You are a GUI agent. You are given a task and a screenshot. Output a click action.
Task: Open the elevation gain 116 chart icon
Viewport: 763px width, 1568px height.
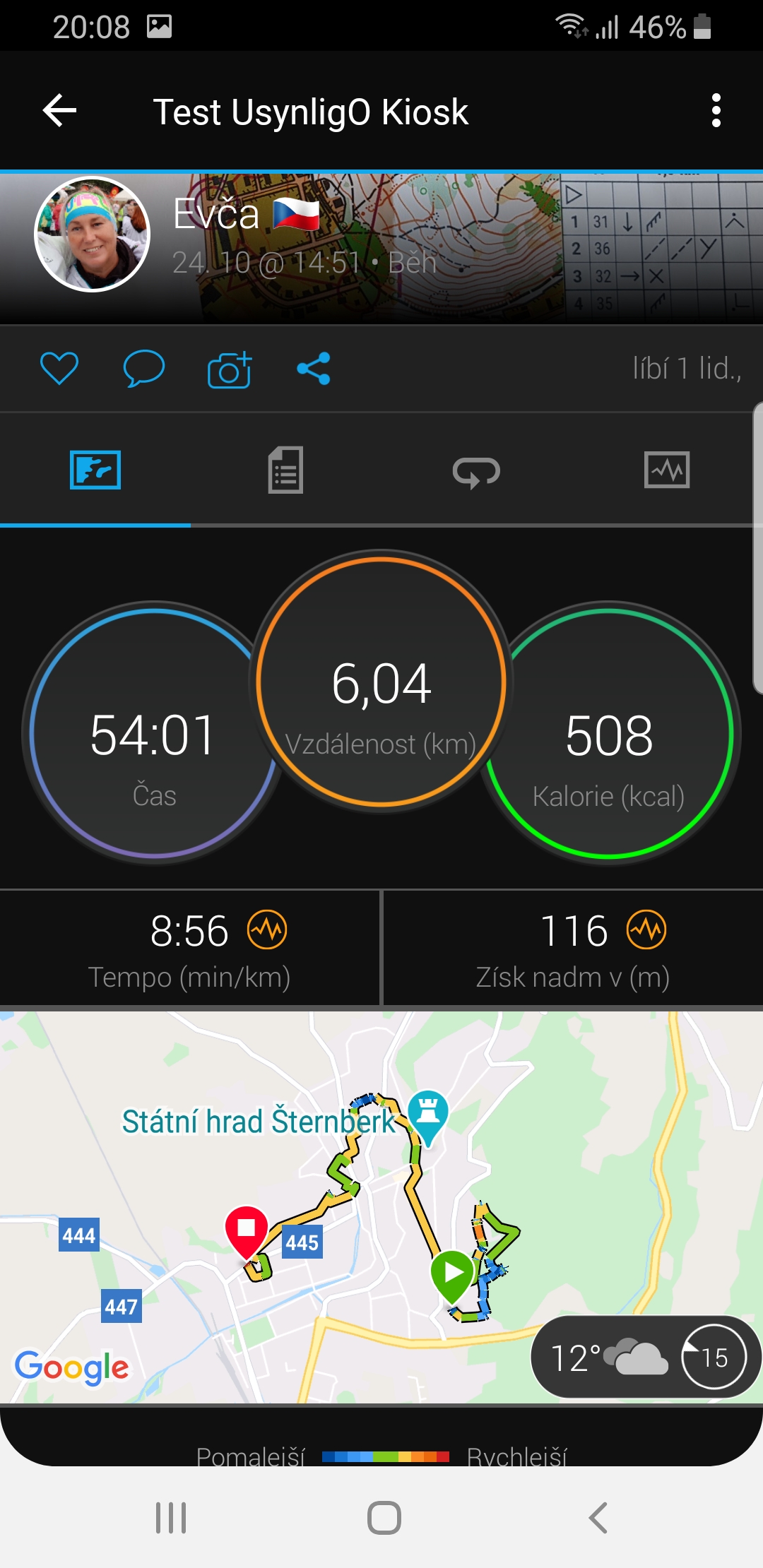tap(646, 929)
